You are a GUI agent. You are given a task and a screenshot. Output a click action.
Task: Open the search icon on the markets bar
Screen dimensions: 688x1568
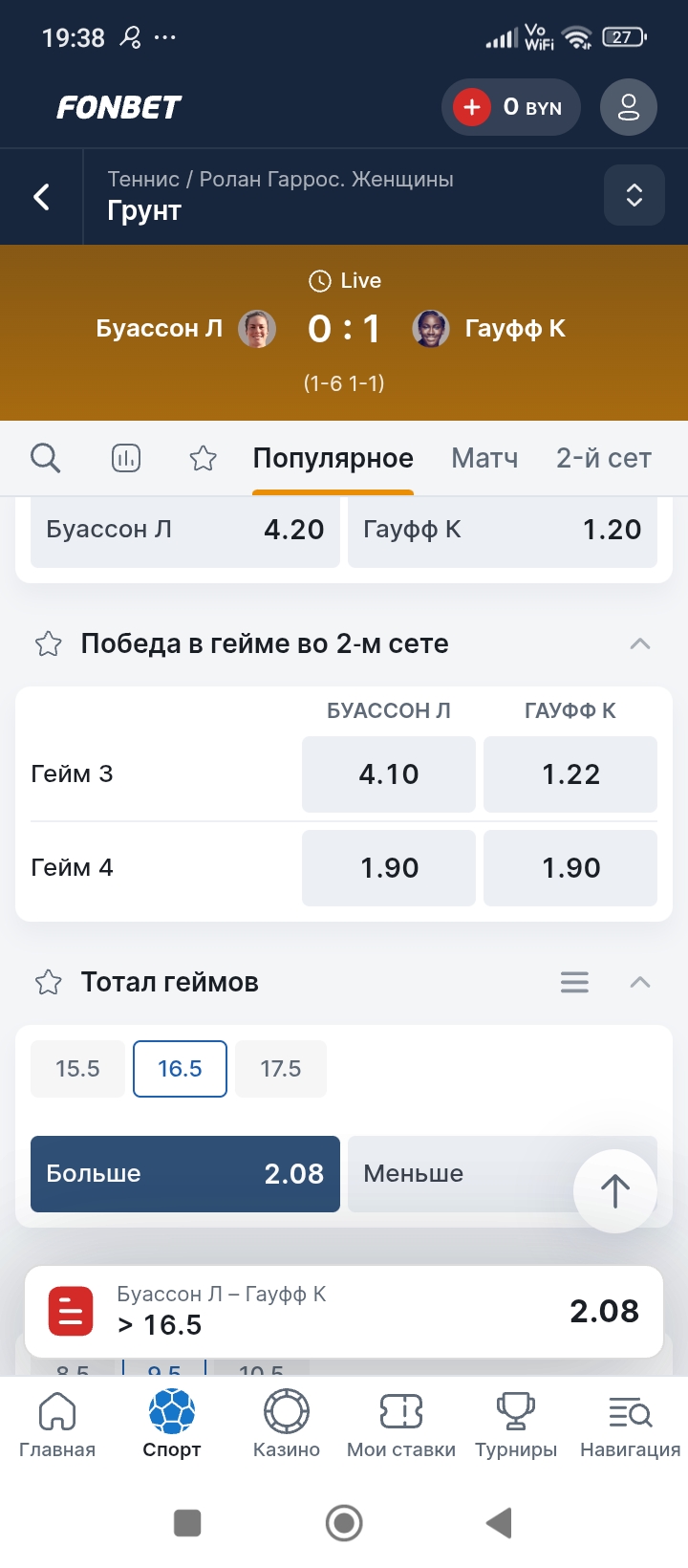pos(45,458)
